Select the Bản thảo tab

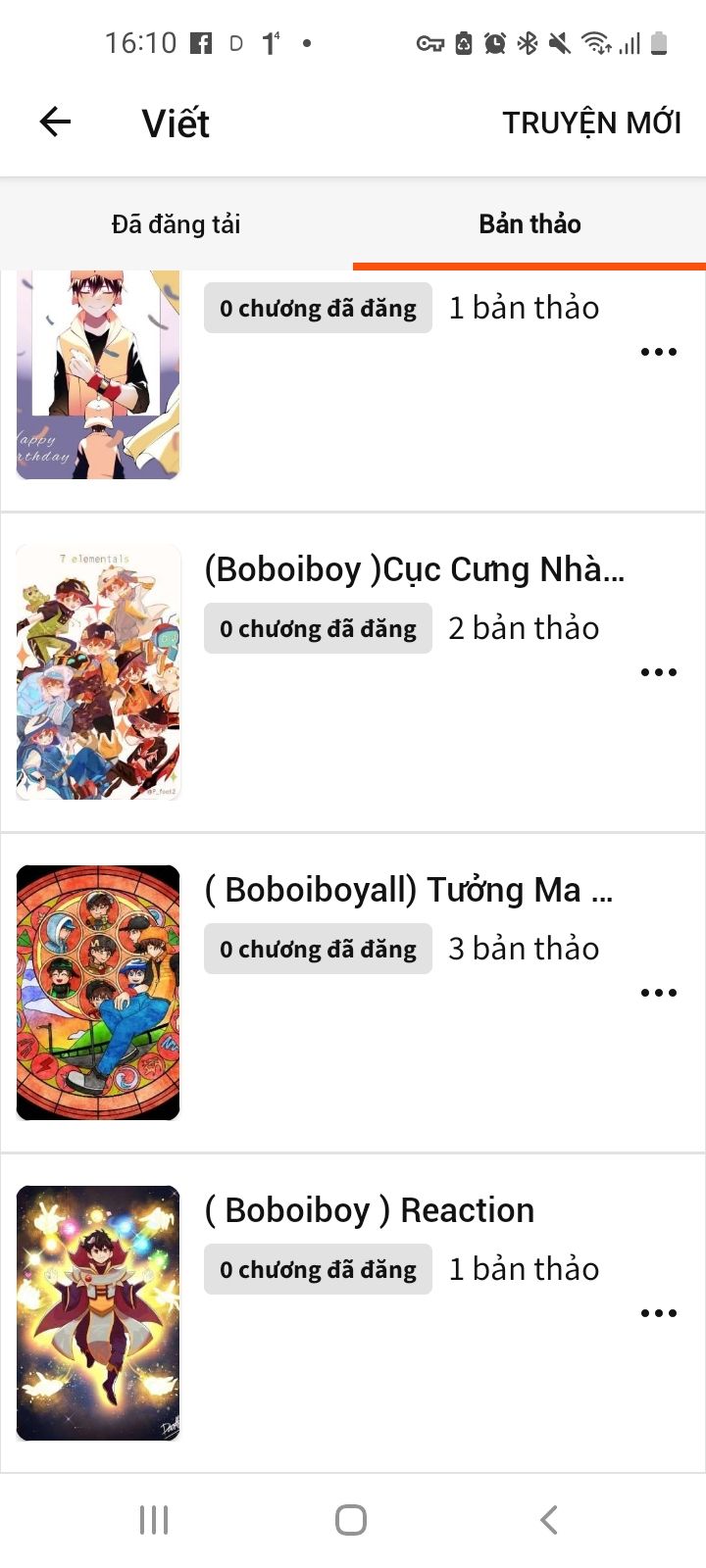(529, 224)
